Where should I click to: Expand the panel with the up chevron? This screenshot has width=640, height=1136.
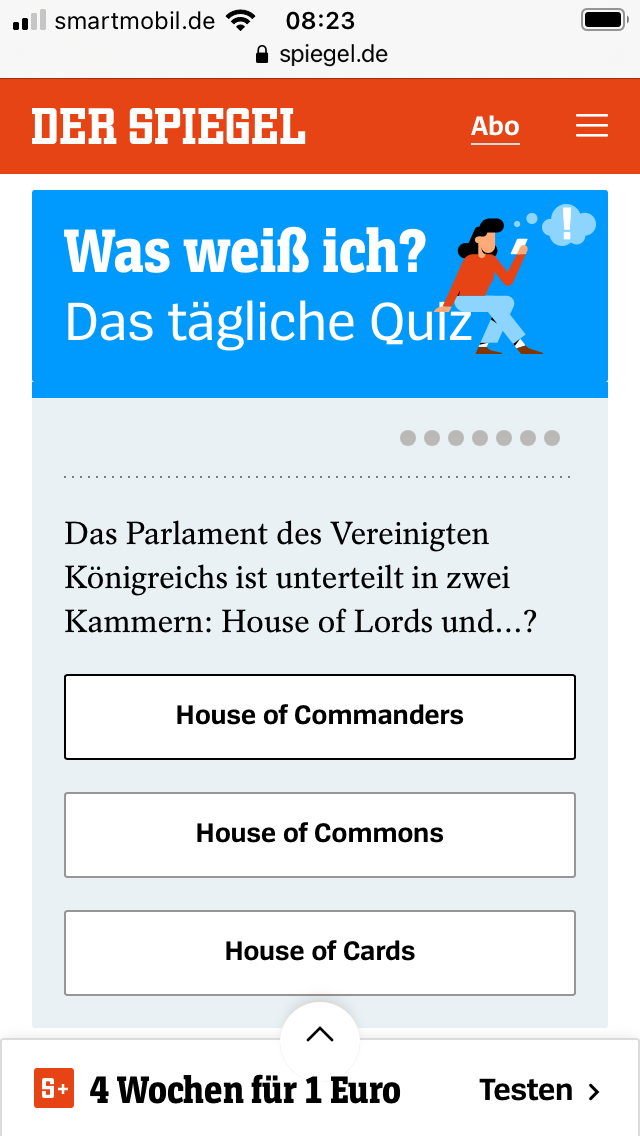pos(319,1035)
